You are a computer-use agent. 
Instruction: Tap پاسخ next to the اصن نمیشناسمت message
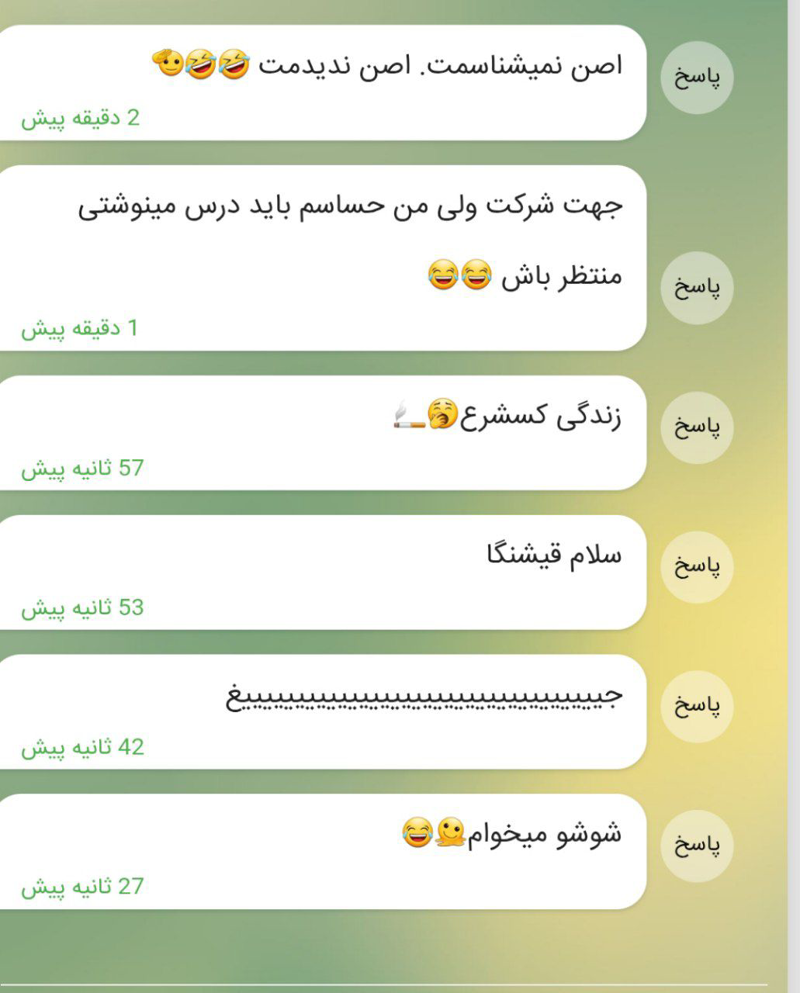(x=697, y=78)
